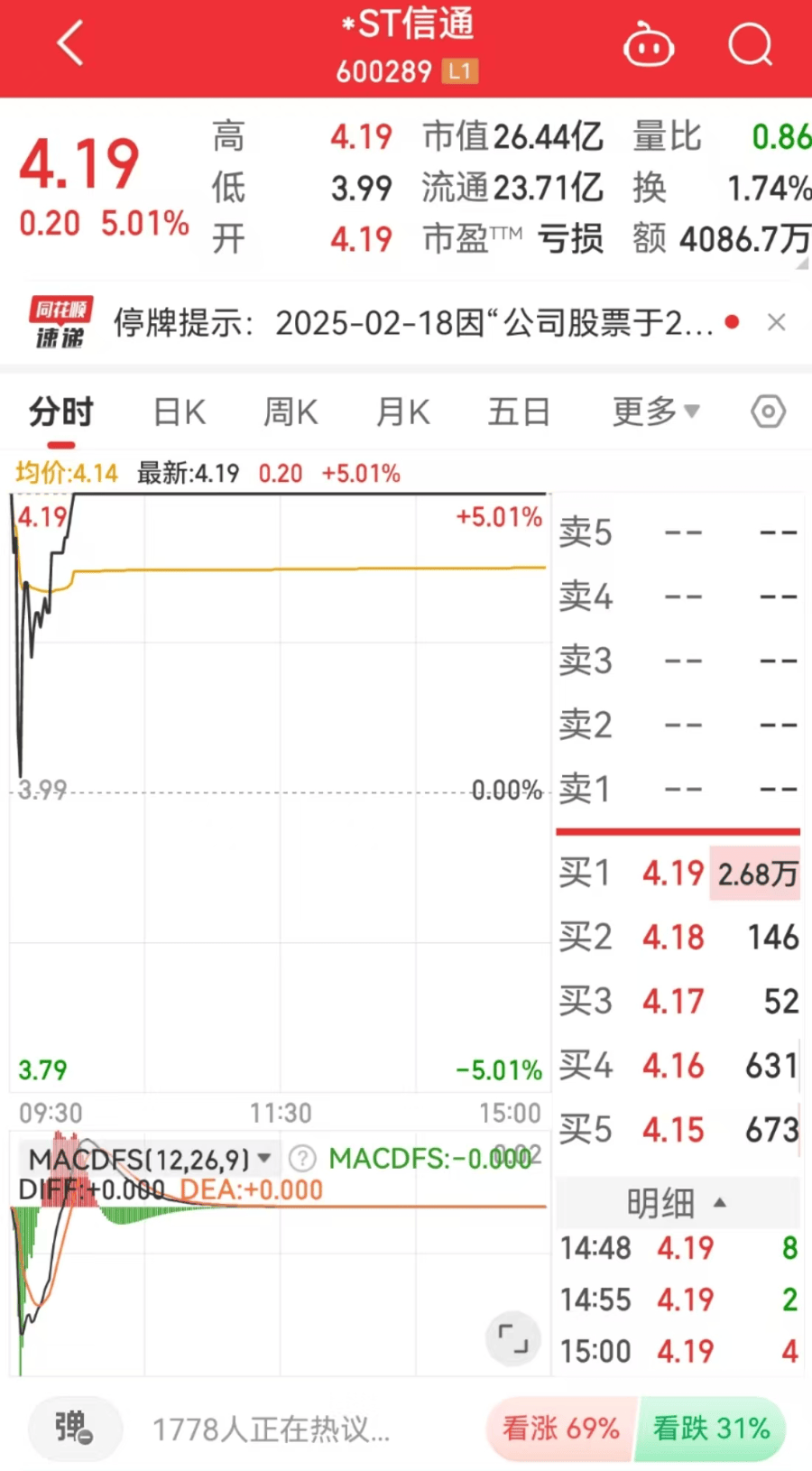Viewport: 812px width, 1471px height.
Task: Open chart settings gear icon
Action: click(x=768, y=412)
